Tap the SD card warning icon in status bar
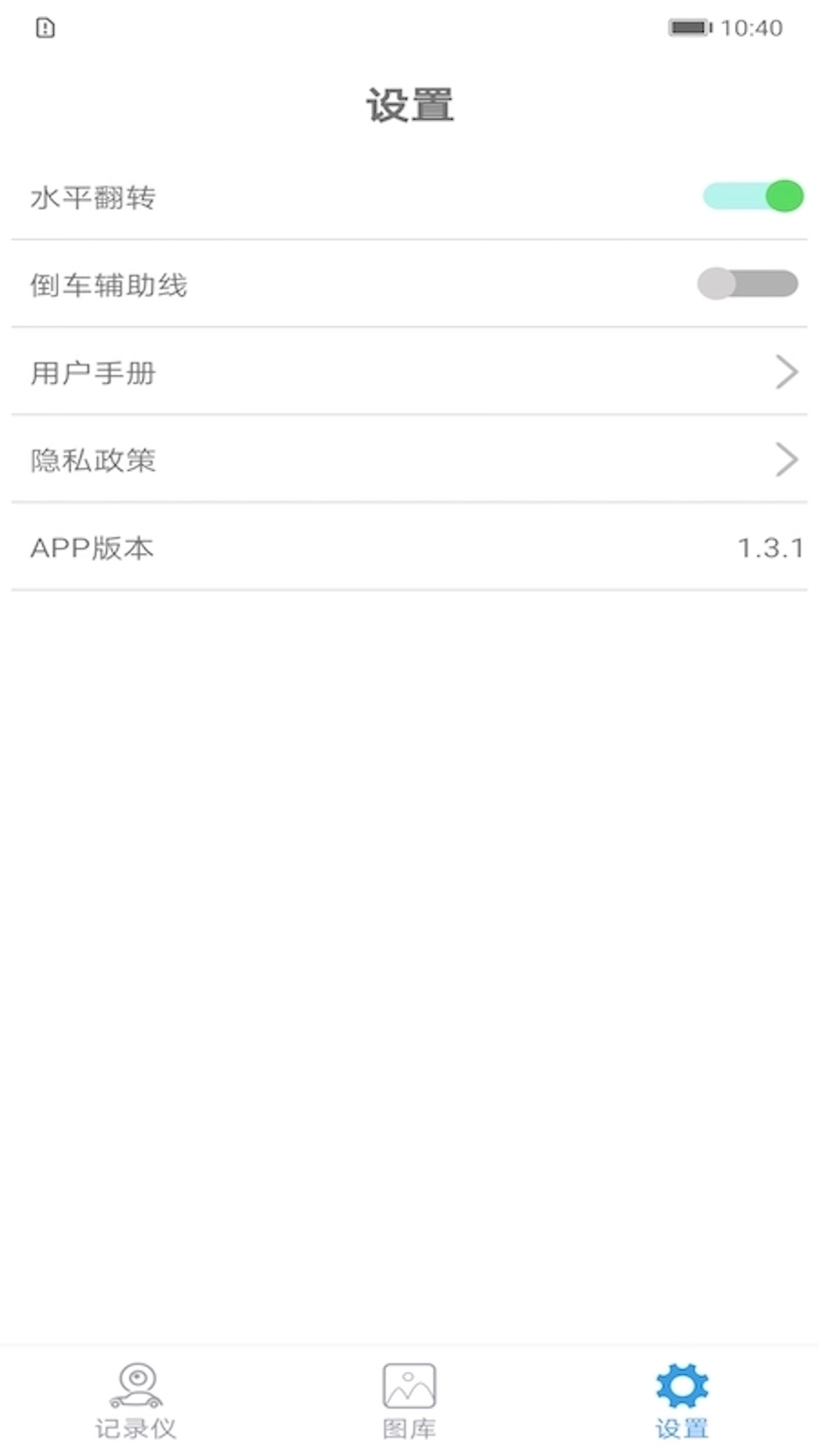This screenshot has height=1456, width=819. pyautogui.click(x=43, y=28)
